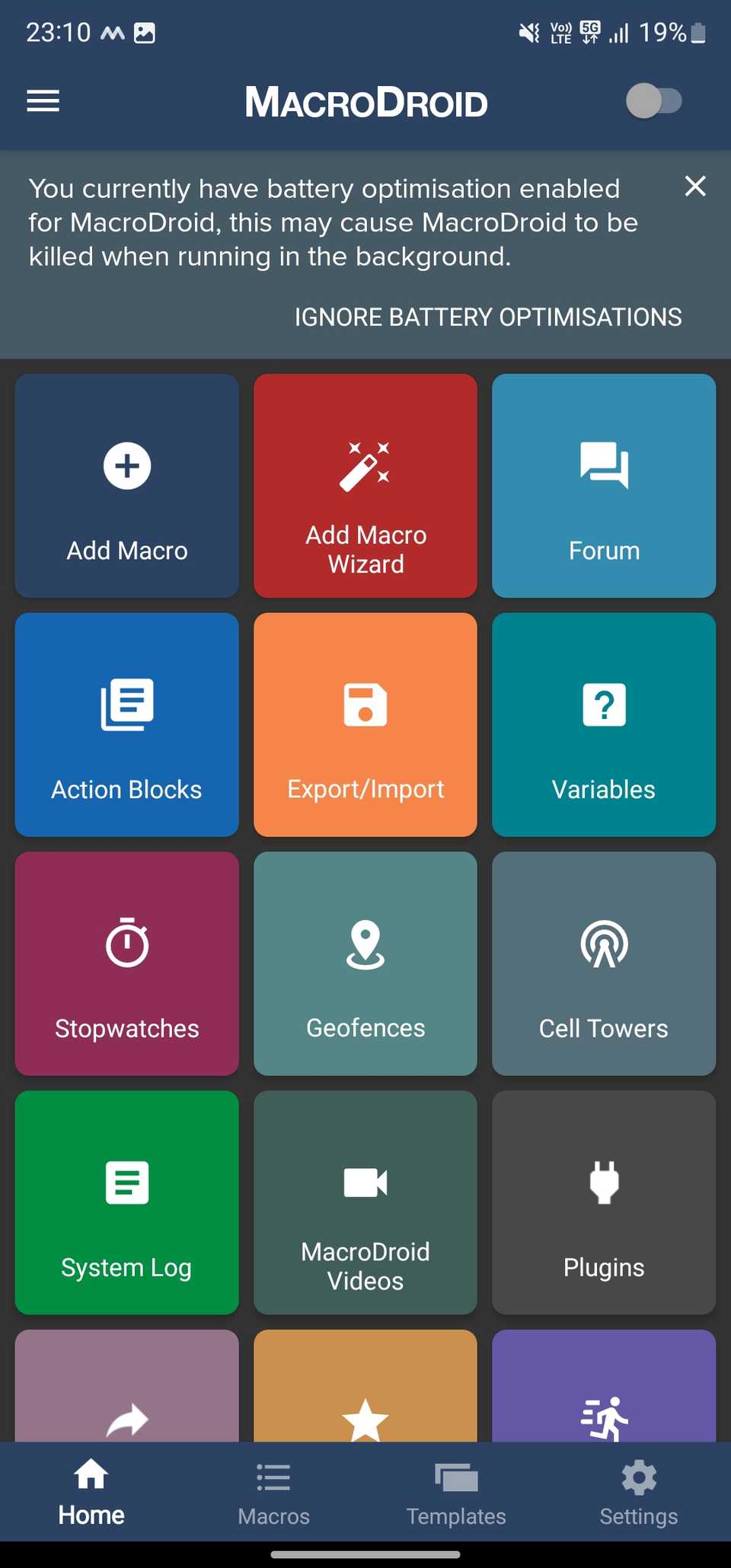Watch MacroDroid Videos

point(365,1203)
